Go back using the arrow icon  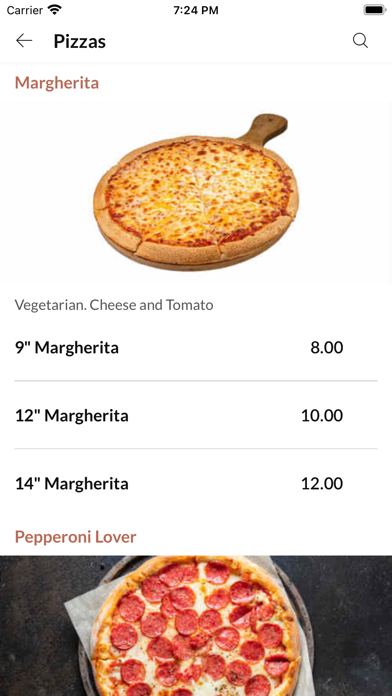(x=24, y=41)
